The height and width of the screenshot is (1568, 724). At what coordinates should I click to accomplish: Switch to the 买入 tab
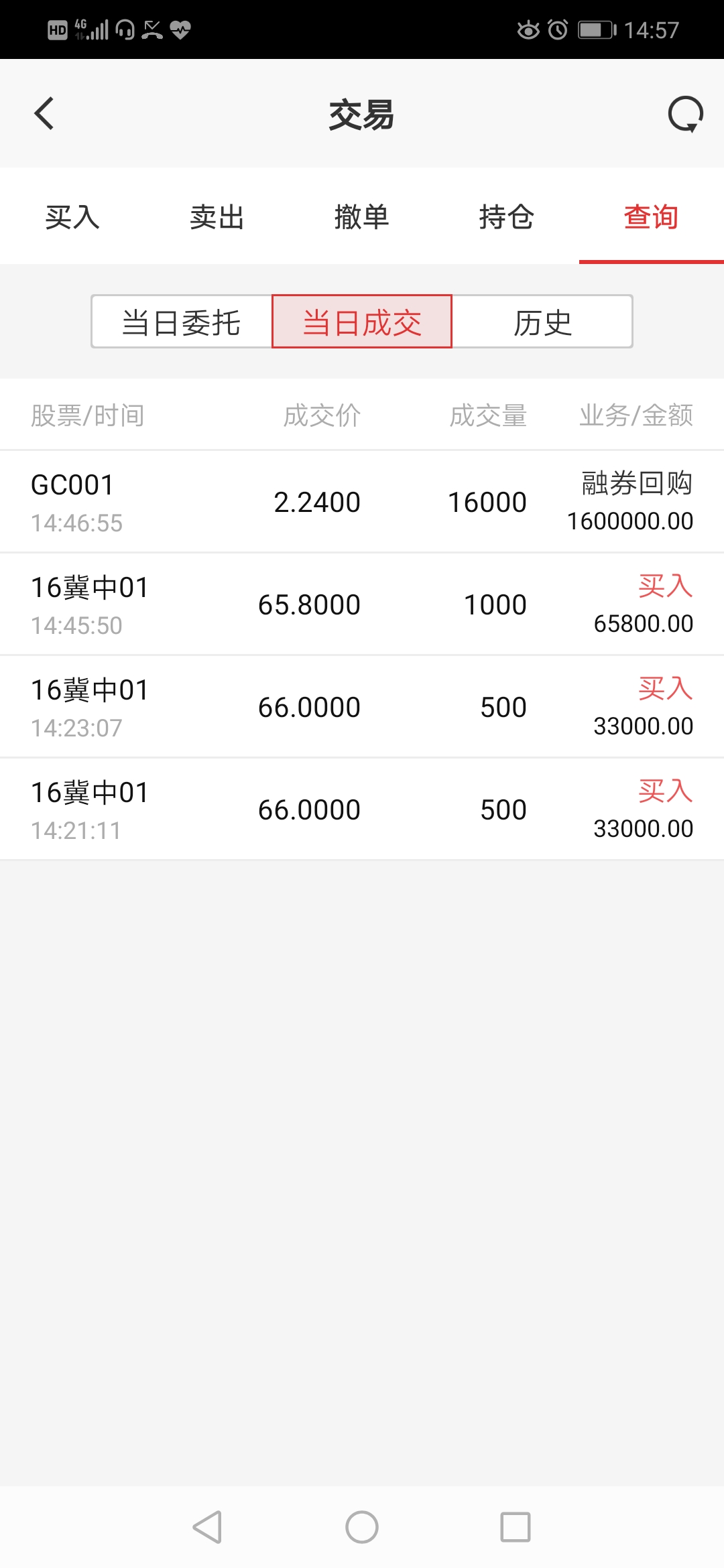(72, 217)
